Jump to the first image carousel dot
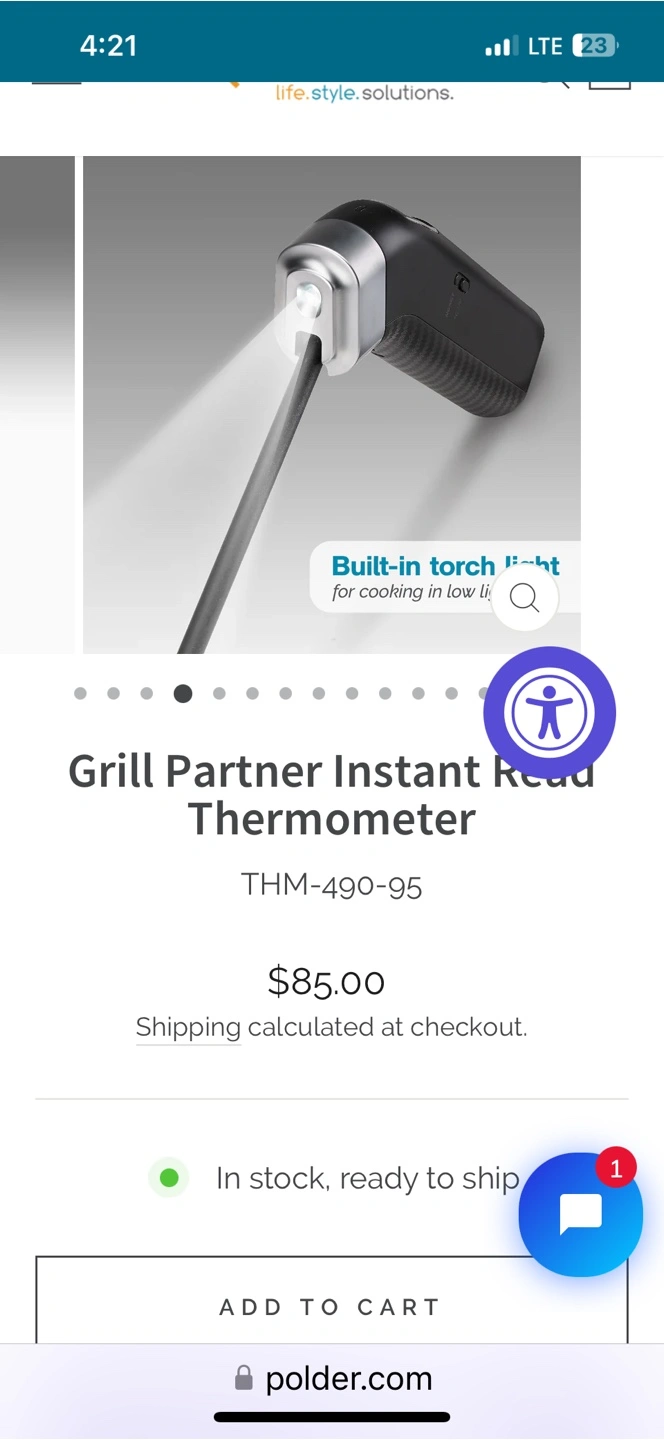The image size is (664, 1440). (x=80, y=693)
